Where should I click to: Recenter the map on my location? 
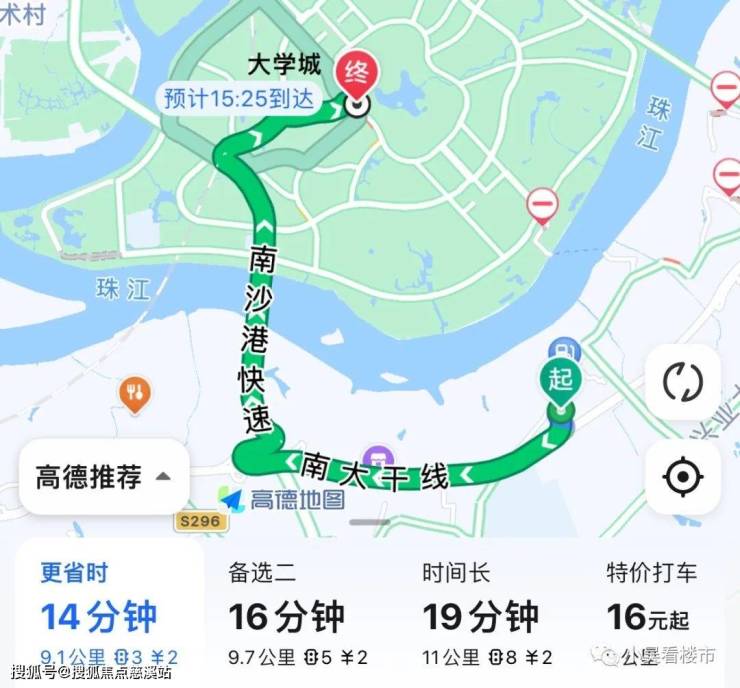click(682, 478)
